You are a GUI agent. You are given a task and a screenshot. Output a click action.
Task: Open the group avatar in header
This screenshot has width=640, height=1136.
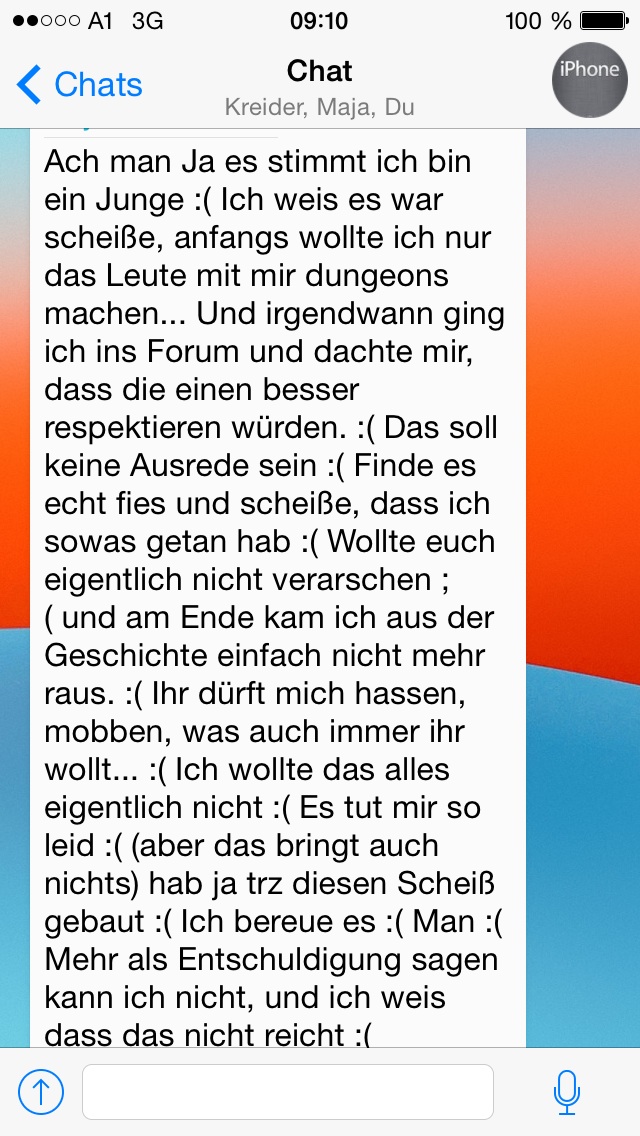point(590,79)
